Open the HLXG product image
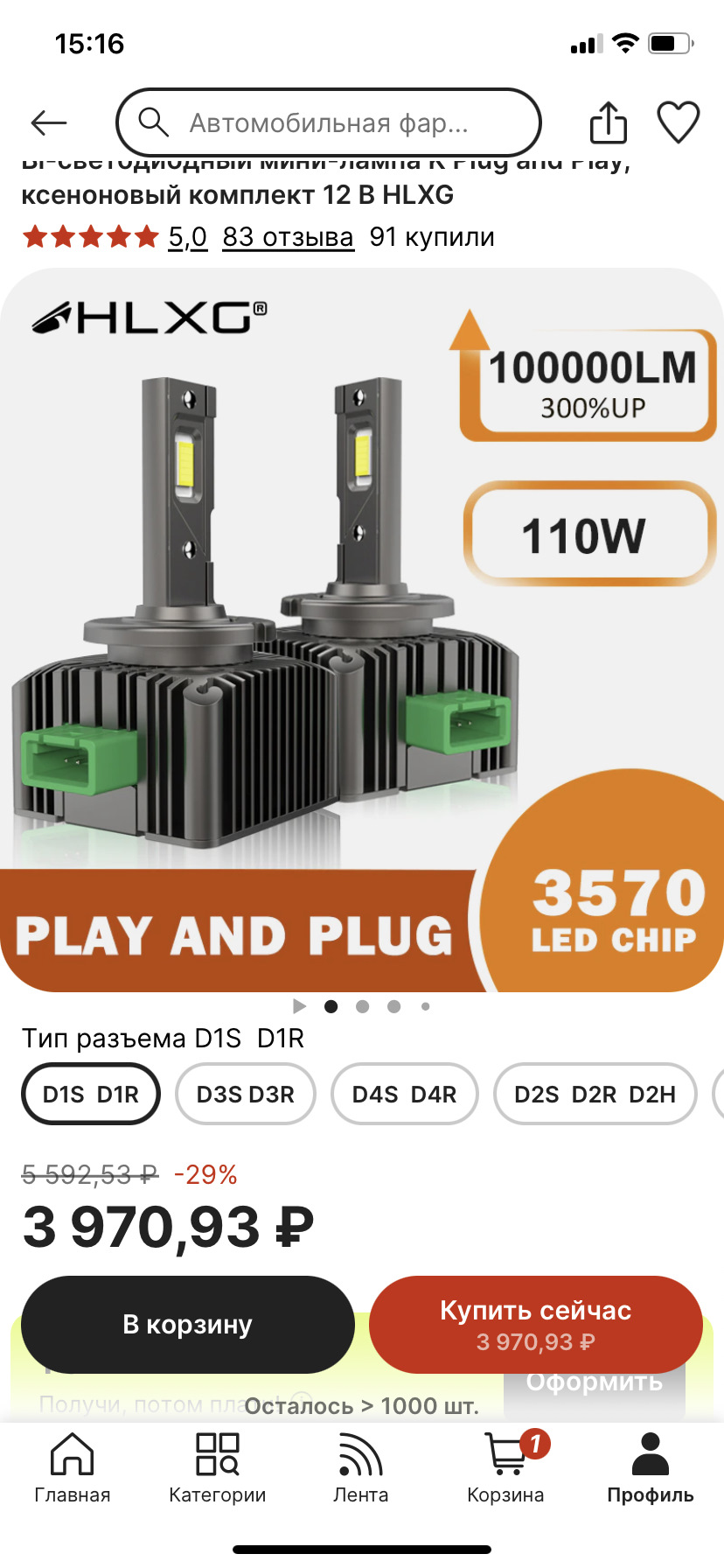The height and width of the screenshot is (1568, 724). pyautogui.click(x=362, y=630)
